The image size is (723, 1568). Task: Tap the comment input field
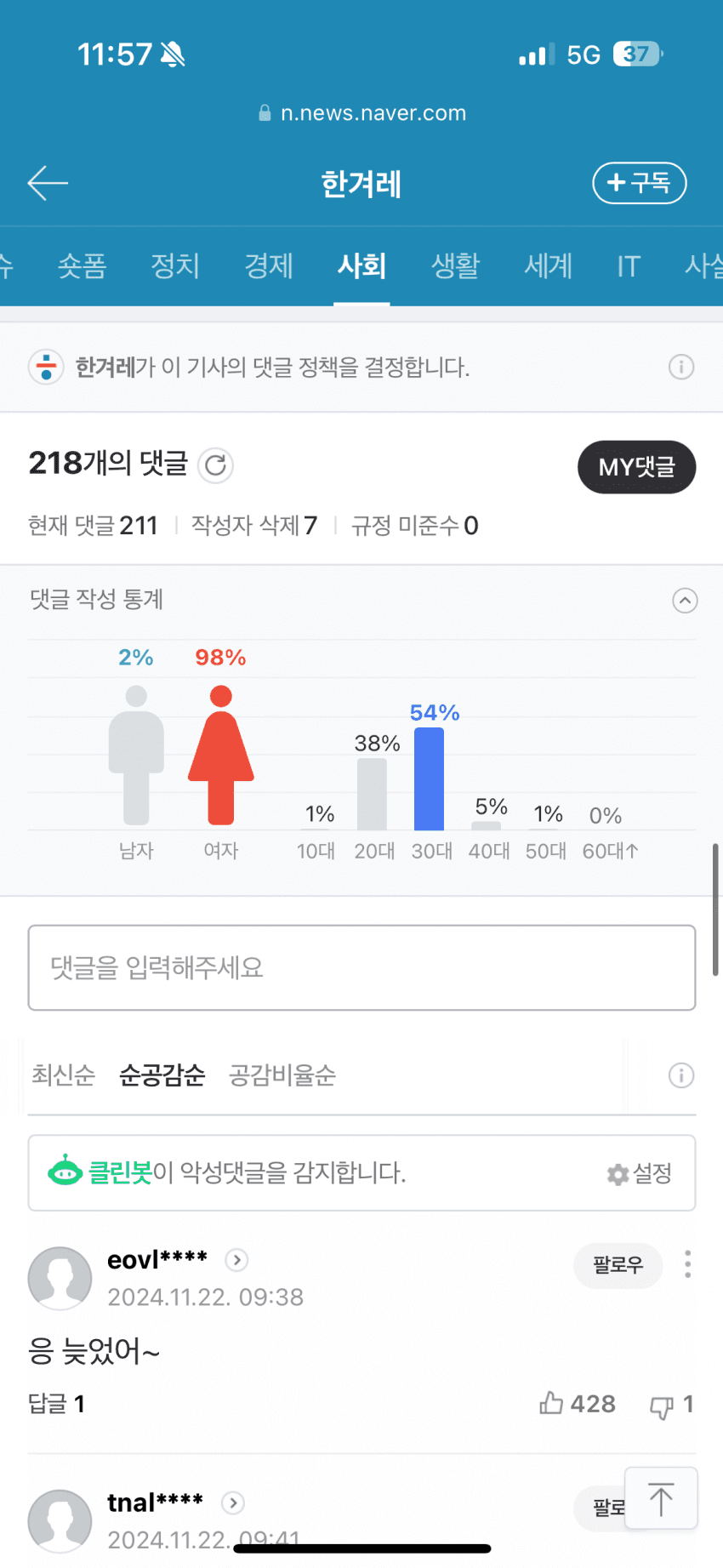(x=361, y=967)
